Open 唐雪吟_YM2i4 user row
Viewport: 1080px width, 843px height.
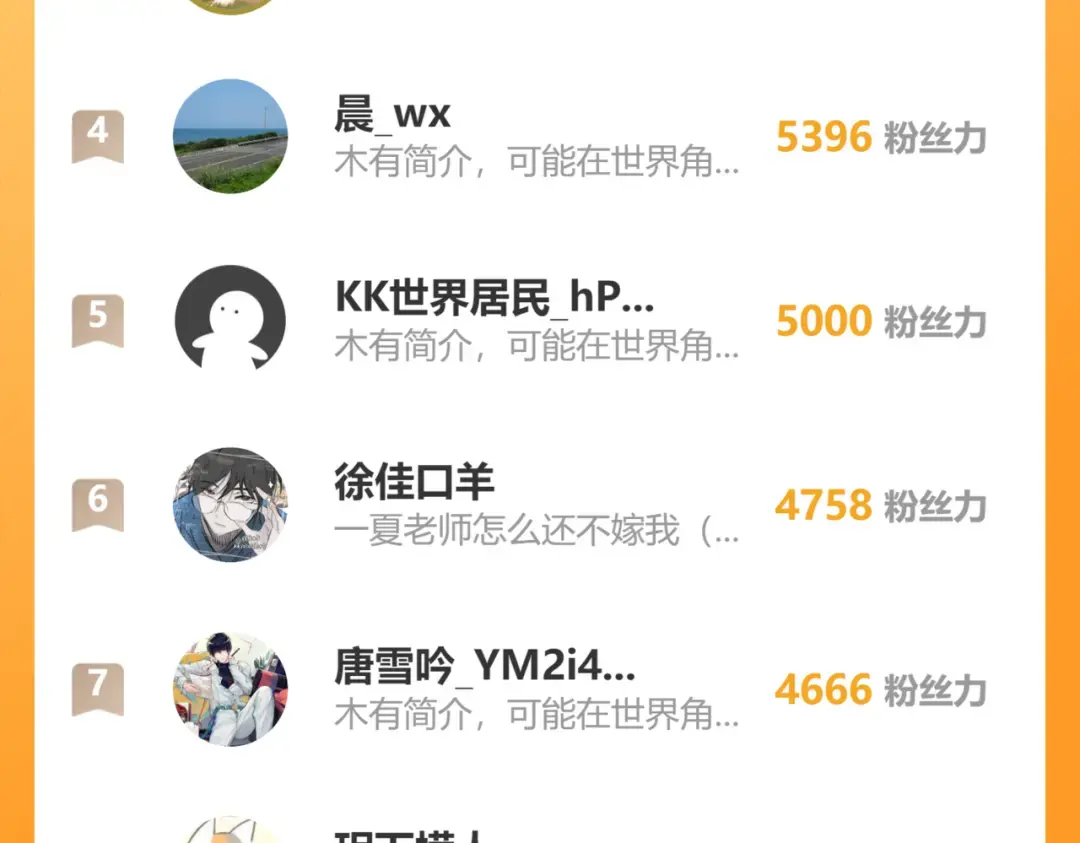click(536, 688)
